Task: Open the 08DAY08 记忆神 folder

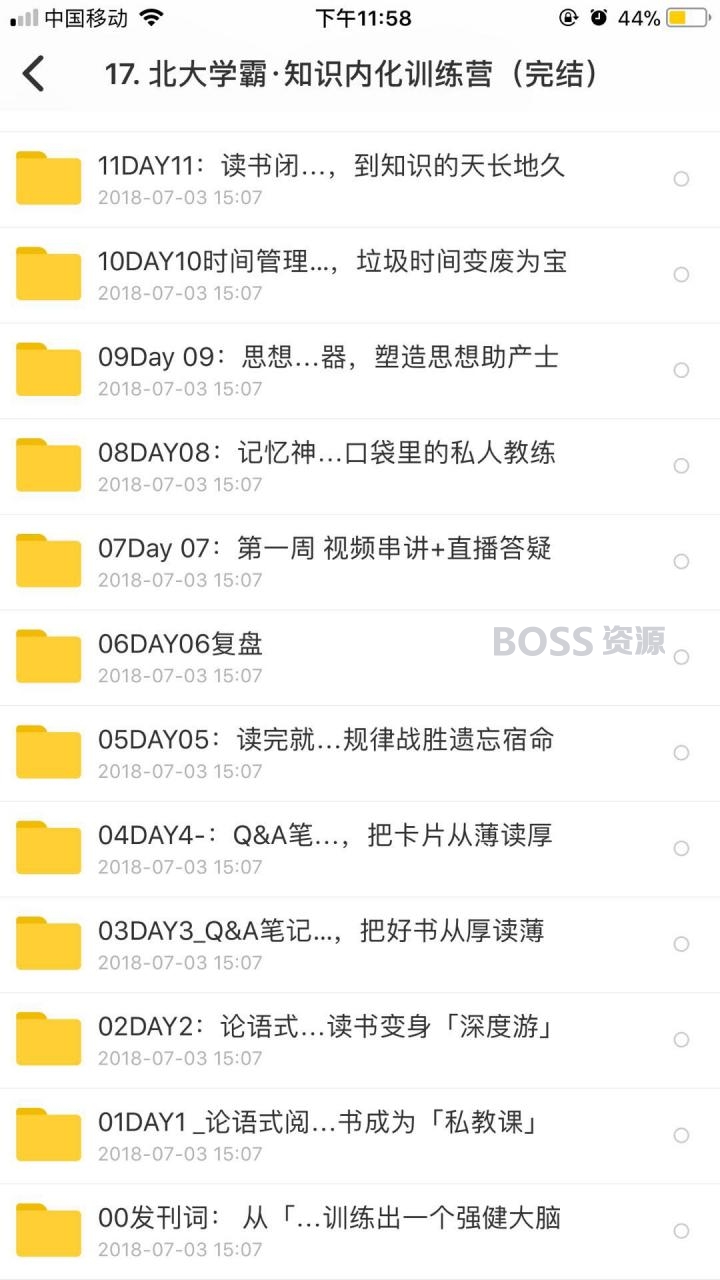Action: [x=360, y=466]
